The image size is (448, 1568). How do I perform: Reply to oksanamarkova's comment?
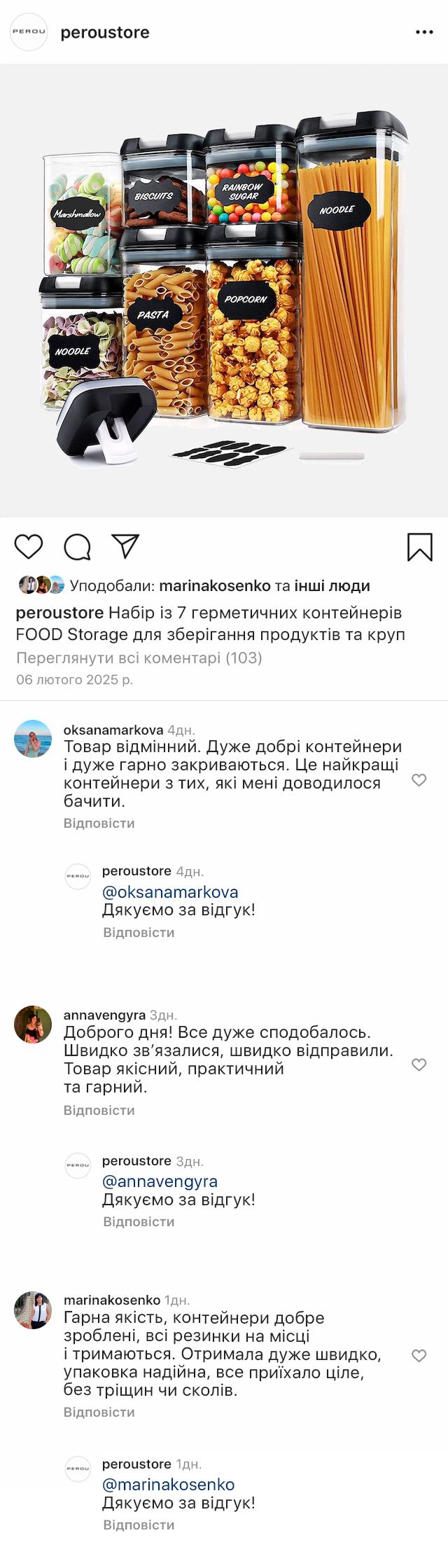coord(99,823)
